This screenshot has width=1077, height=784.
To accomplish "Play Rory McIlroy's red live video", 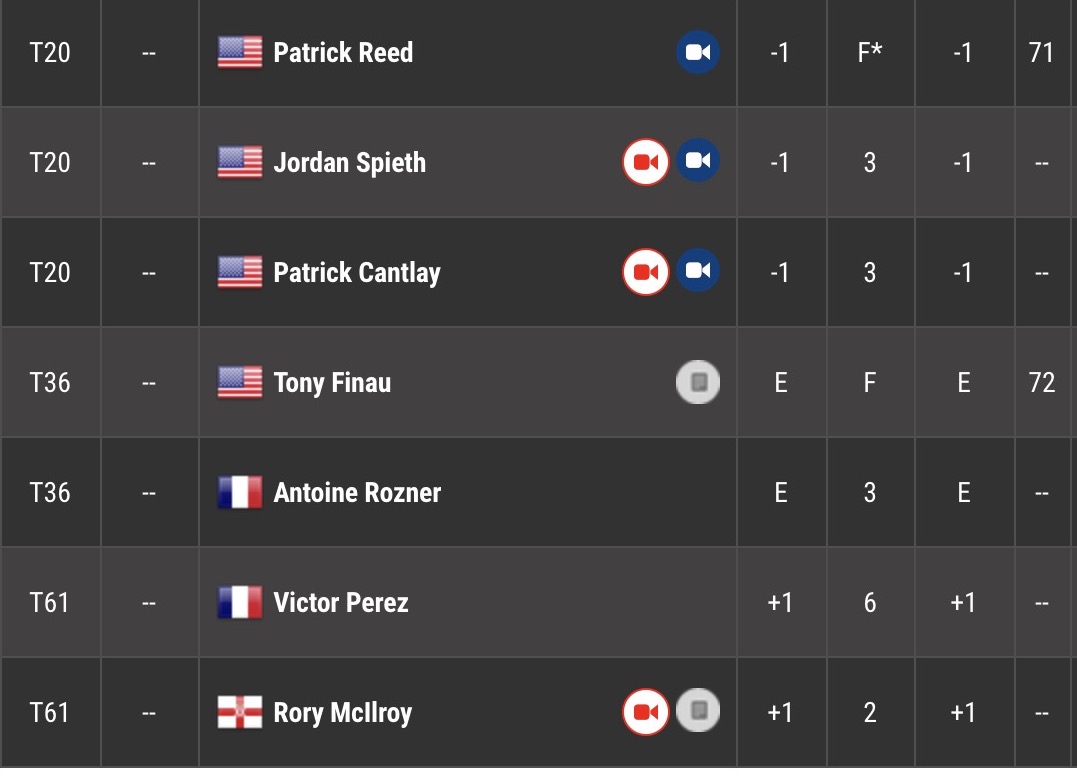I will pos(646,713).
